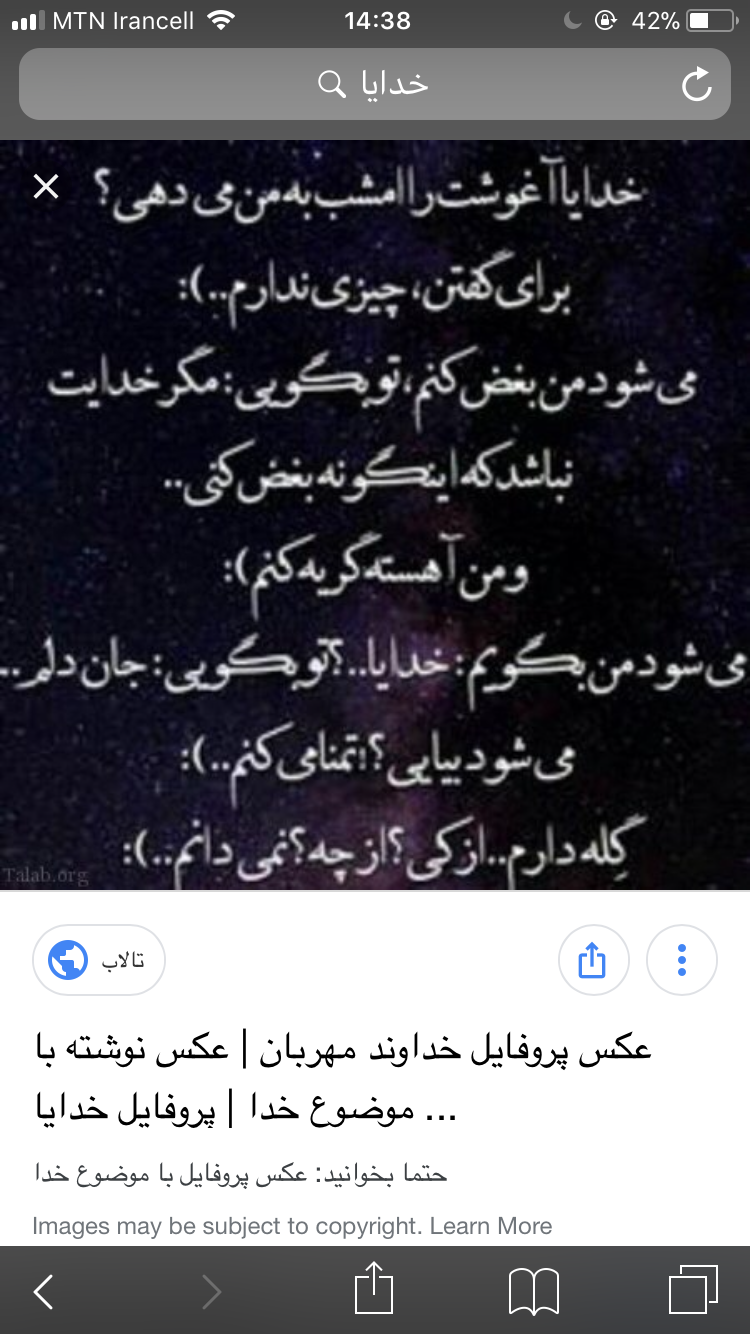The height and width of the screenshot is (1334, 750).
Task: Open the Learn More copyright link
Action: (491, 1226)
